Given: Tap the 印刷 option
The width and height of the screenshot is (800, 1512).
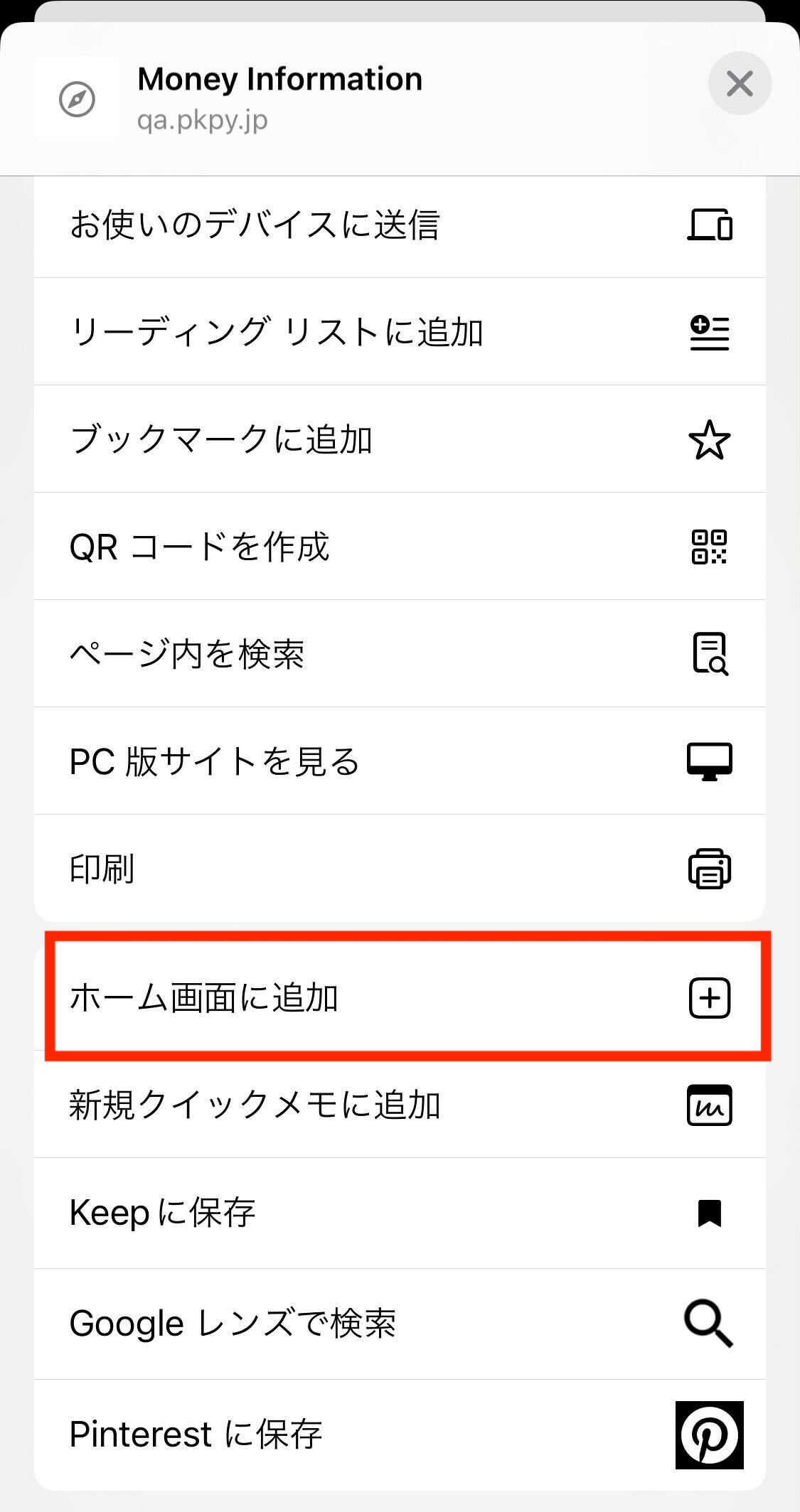Looking at the screenshot, I should click(x=400, y=869).
